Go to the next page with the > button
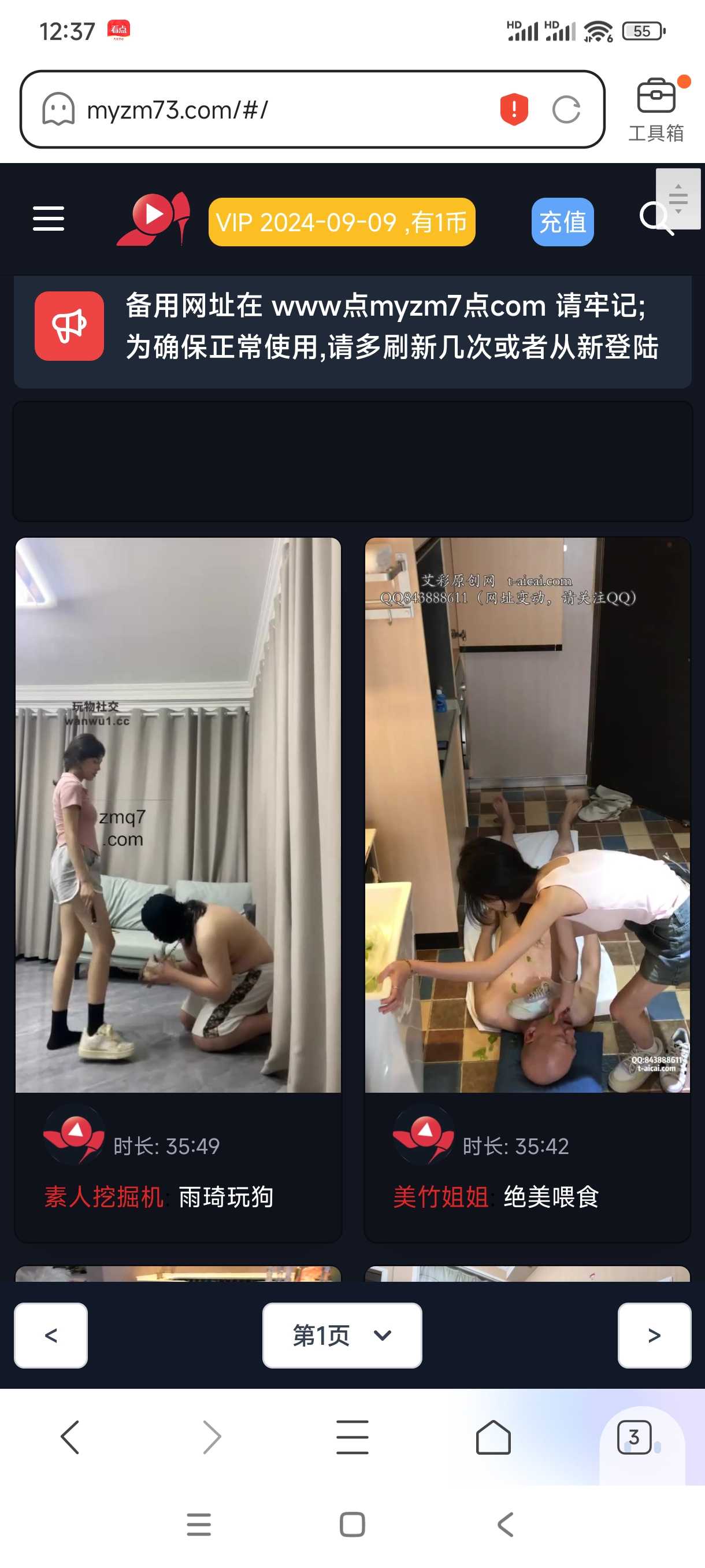The width and height of the screenshot is (705, 1568). click(x=654, y=1335)
